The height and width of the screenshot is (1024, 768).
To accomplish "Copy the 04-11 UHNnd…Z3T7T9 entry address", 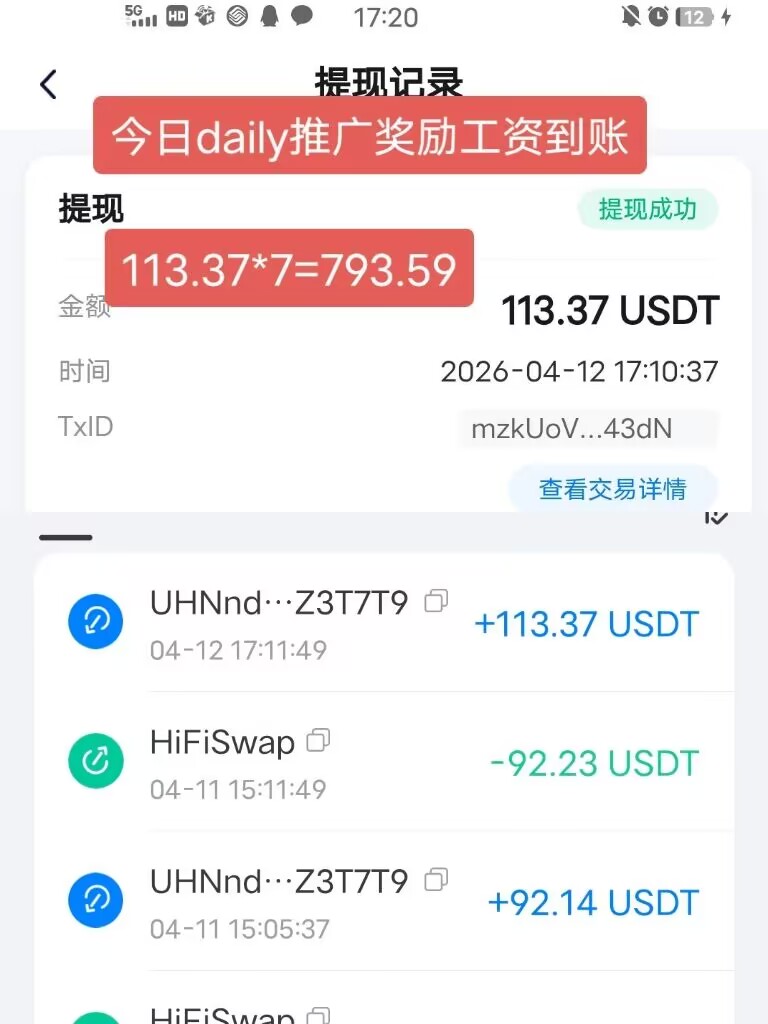I will click(434, 881).
